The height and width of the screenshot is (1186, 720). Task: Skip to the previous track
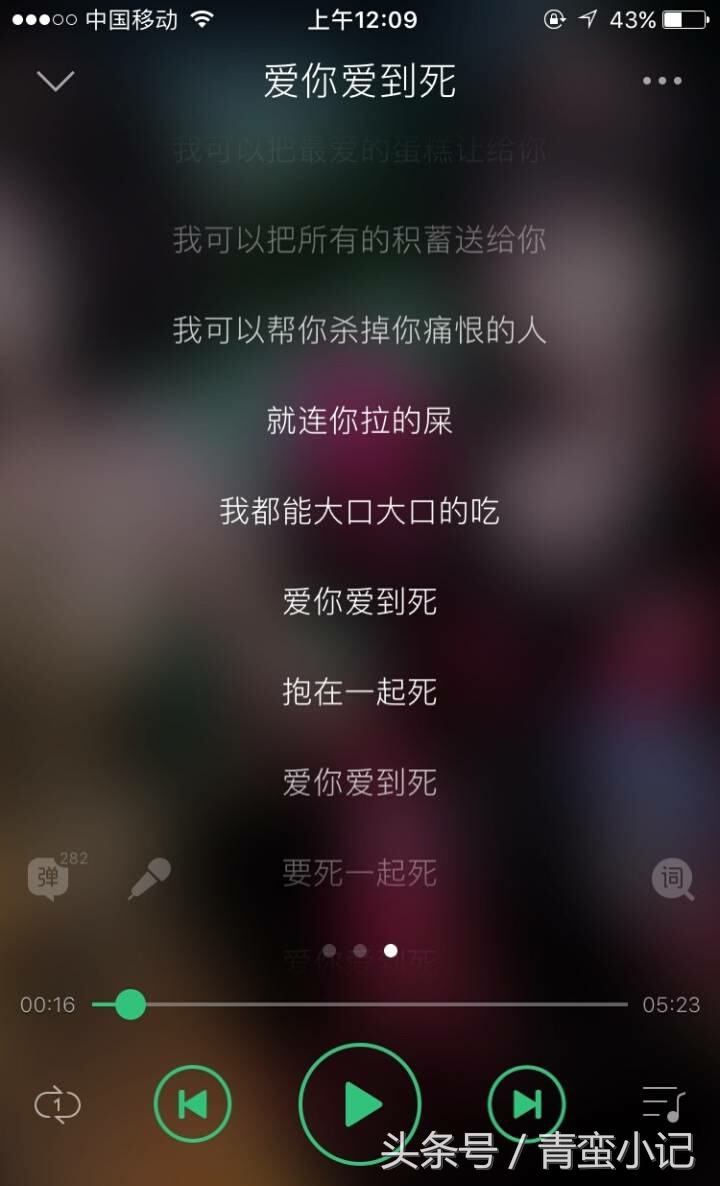coord(192,1103)
